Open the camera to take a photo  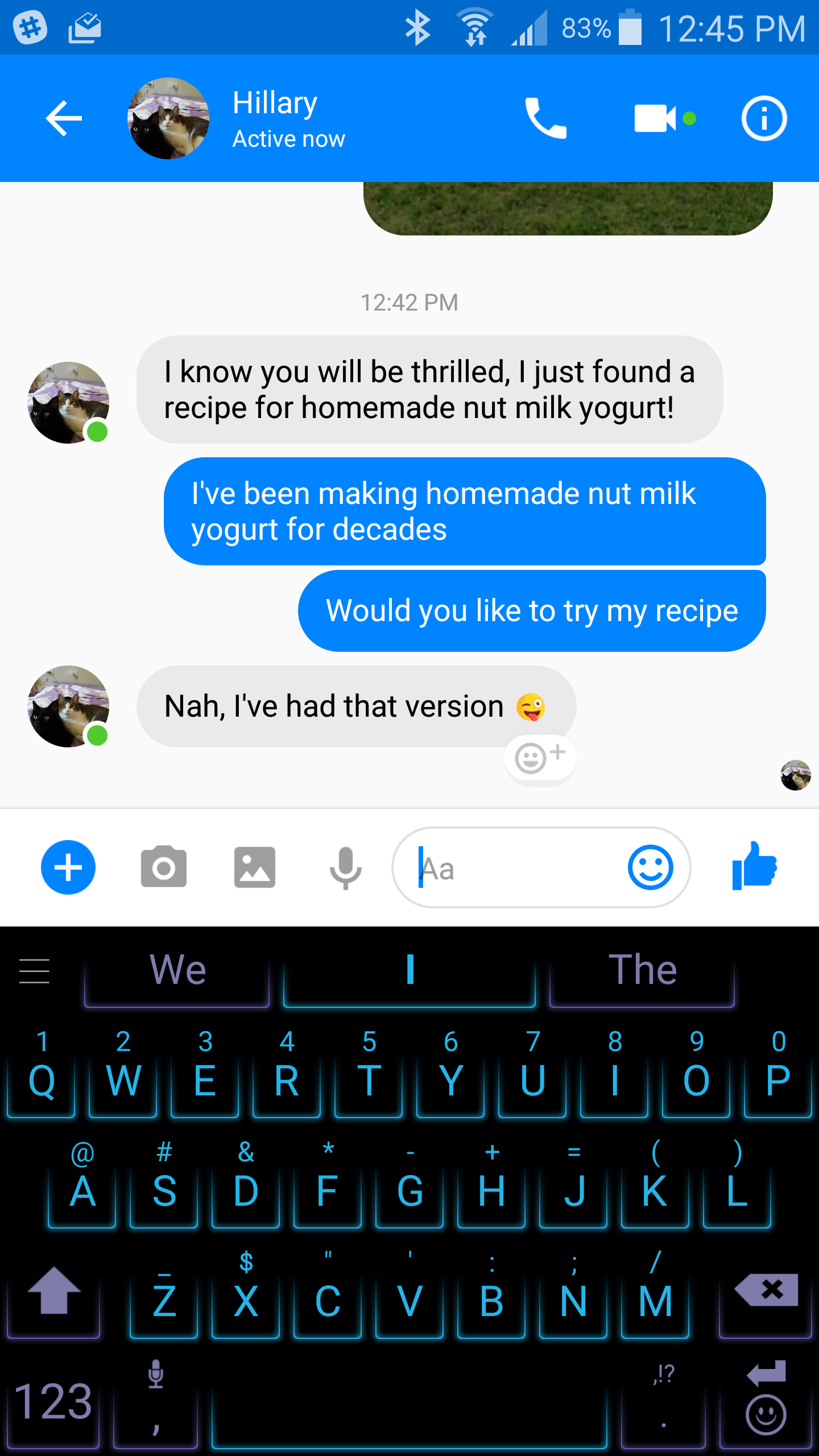[x=164, y=867]
